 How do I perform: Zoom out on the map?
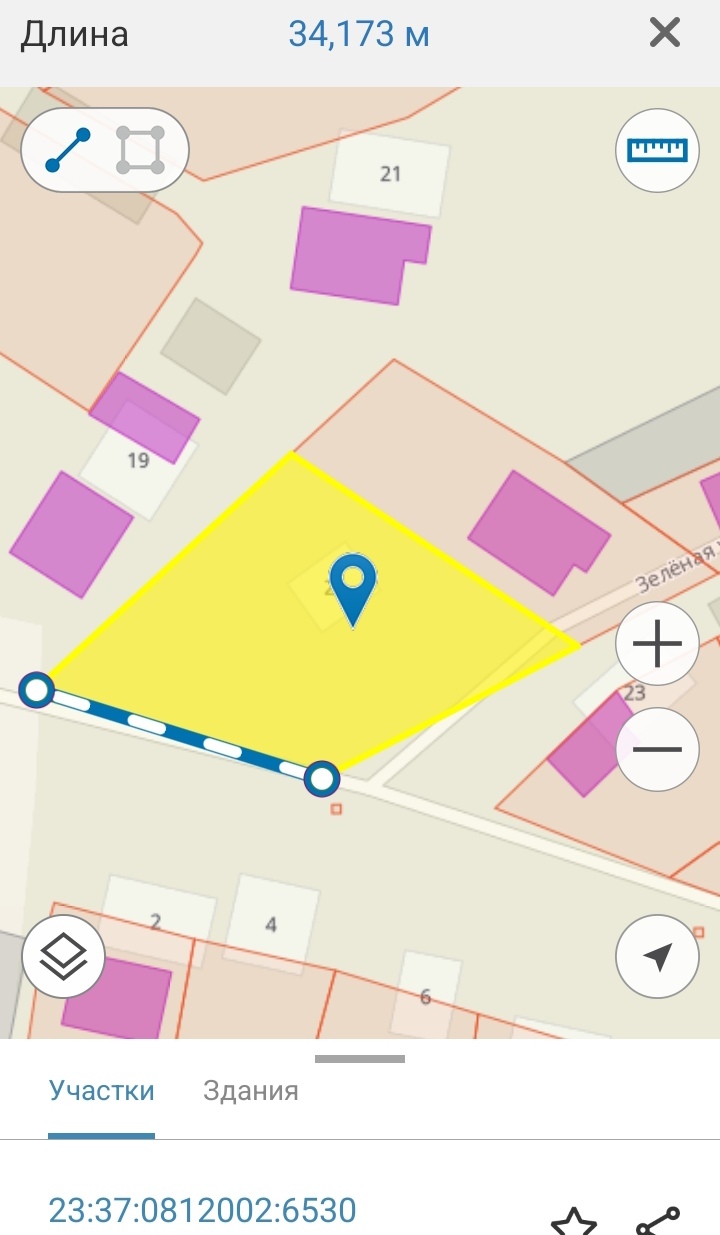pyautogui.click(x=657, y=749)
